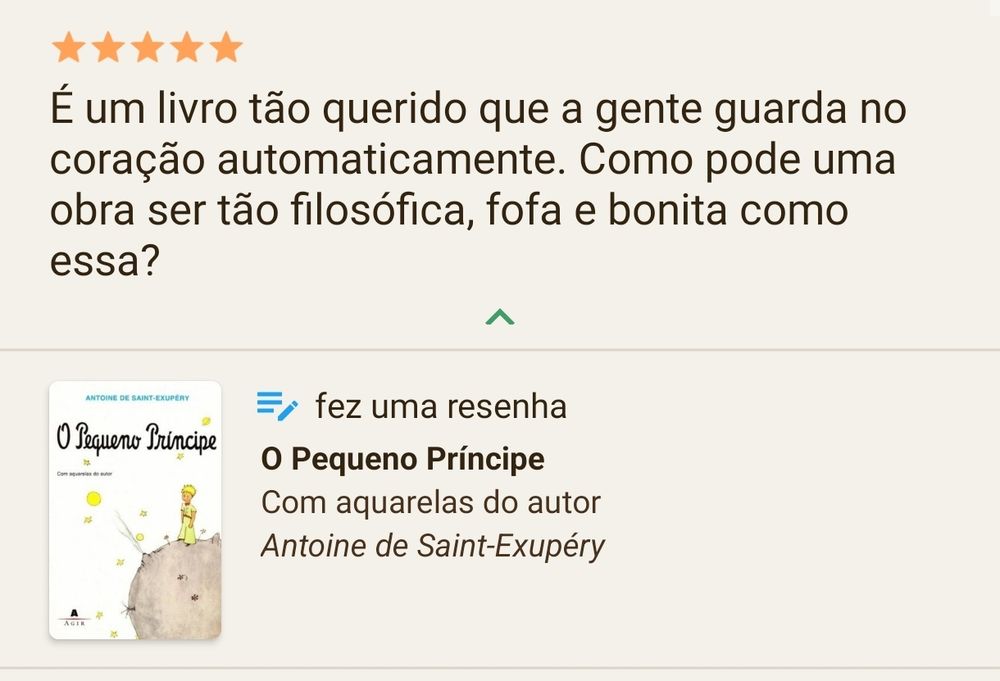Collapse the review with the green chevron
The height and width of the screenshot is (681, 1000).
click(499, 317)
